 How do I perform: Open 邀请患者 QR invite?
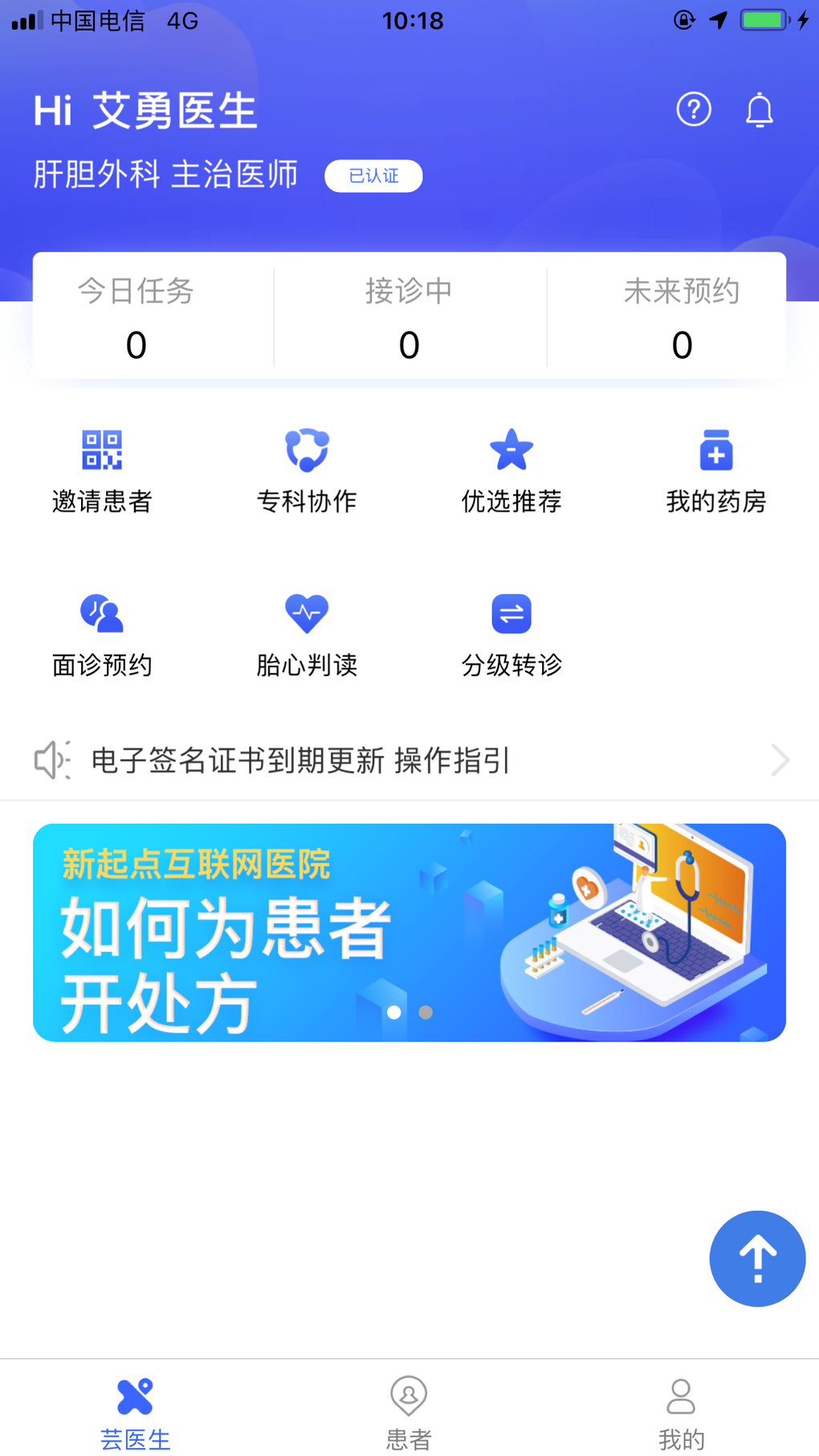coord(102,471)
